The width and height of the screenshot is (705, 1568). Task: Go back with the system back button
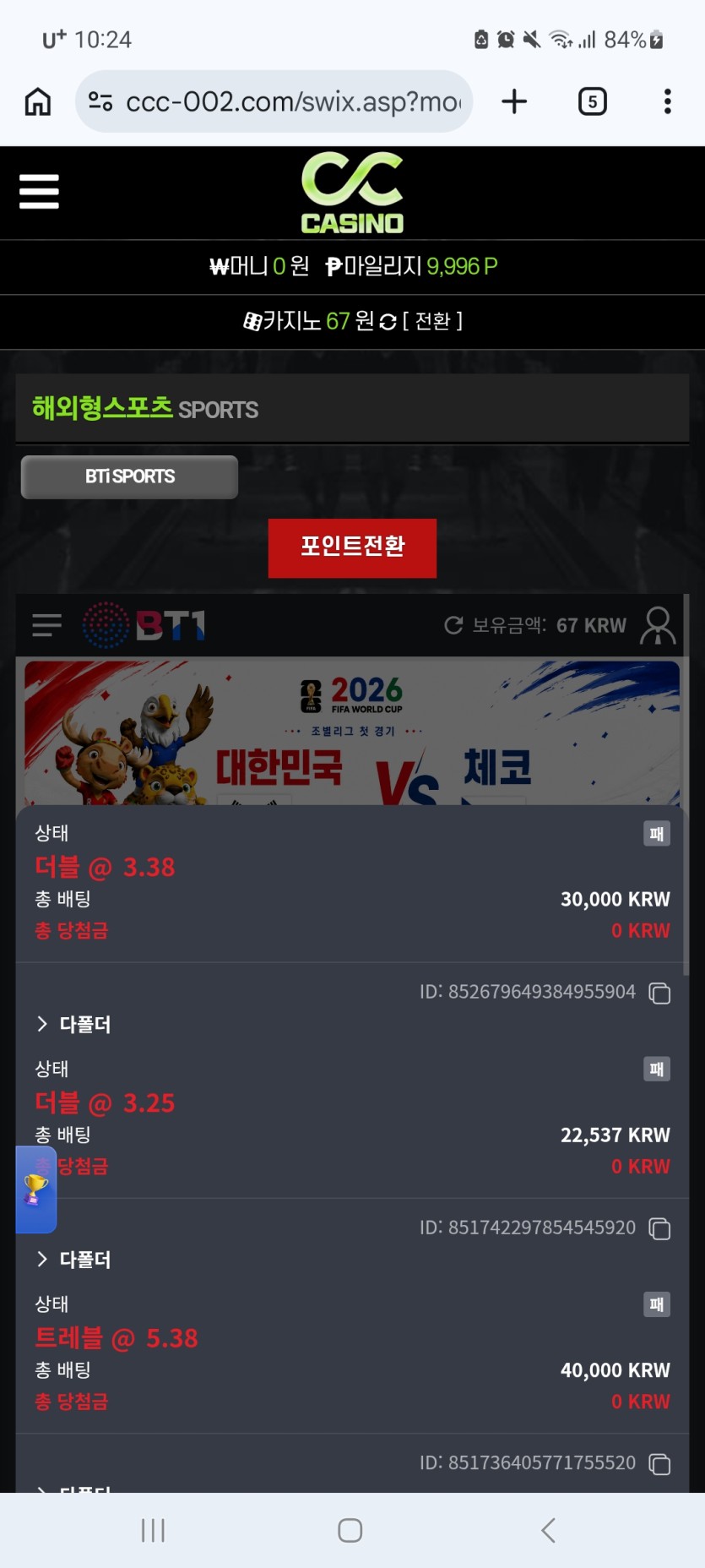tap(548, 1530)
